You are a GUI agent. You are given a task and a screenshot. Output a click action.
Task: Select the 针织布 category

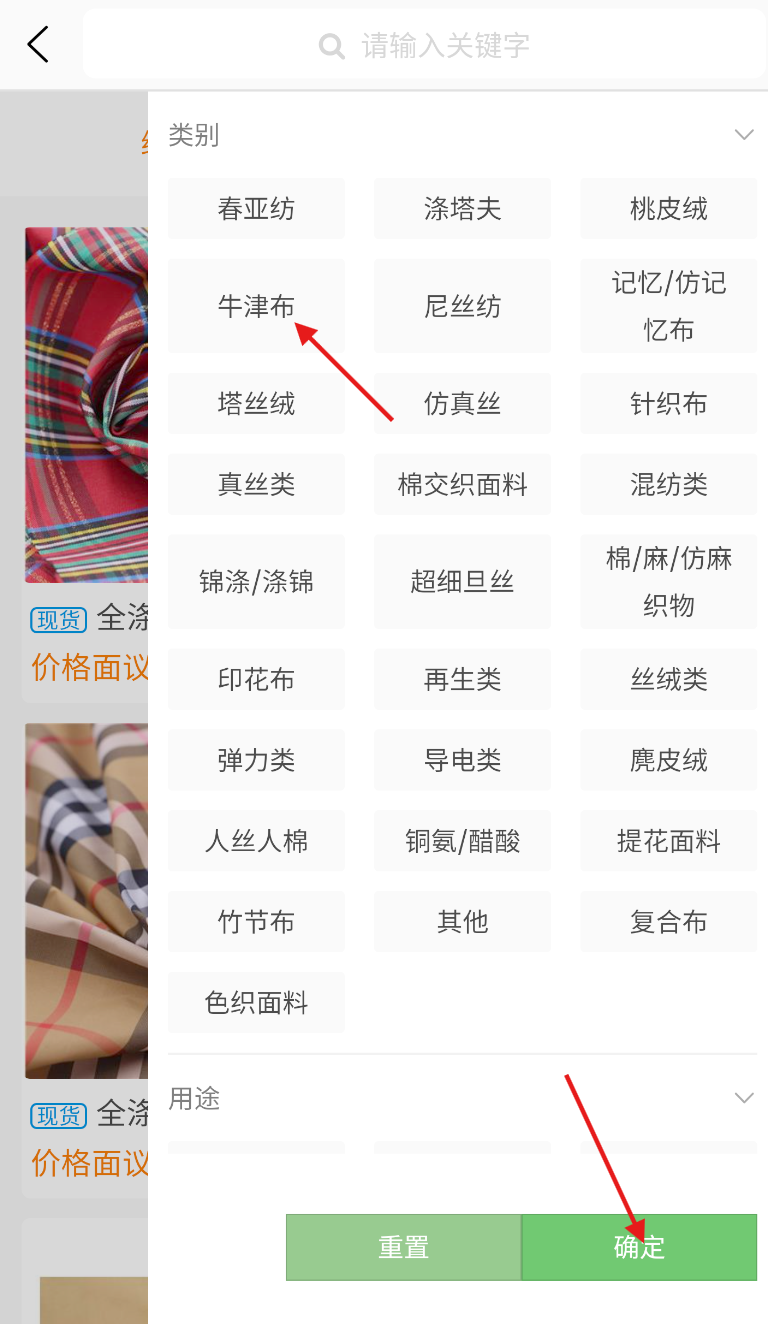(668, 404)
